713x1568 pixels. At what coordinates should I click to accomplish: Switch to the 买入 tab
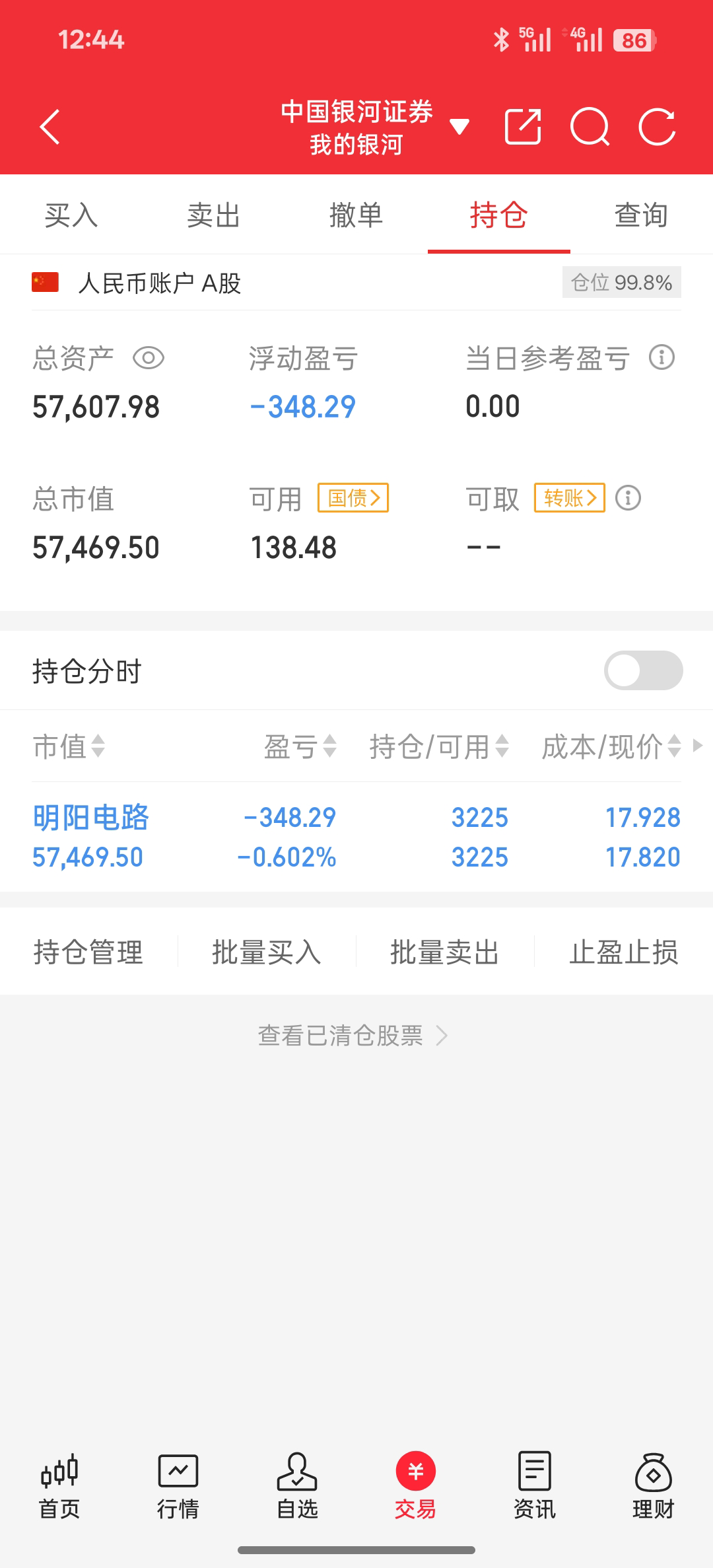pos(71,215)
